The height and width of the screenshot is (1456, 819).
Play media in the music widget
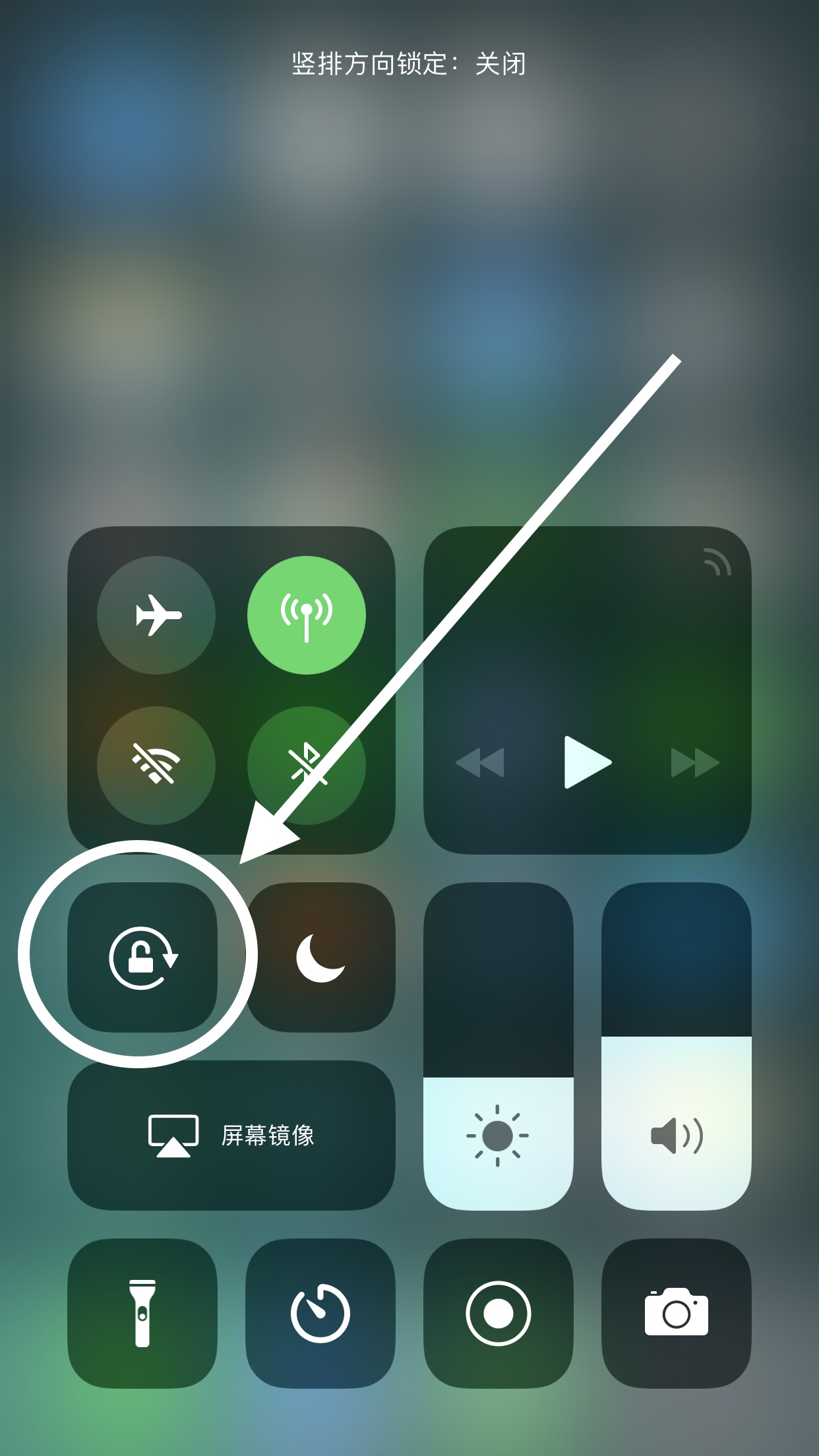pos(587,762)
